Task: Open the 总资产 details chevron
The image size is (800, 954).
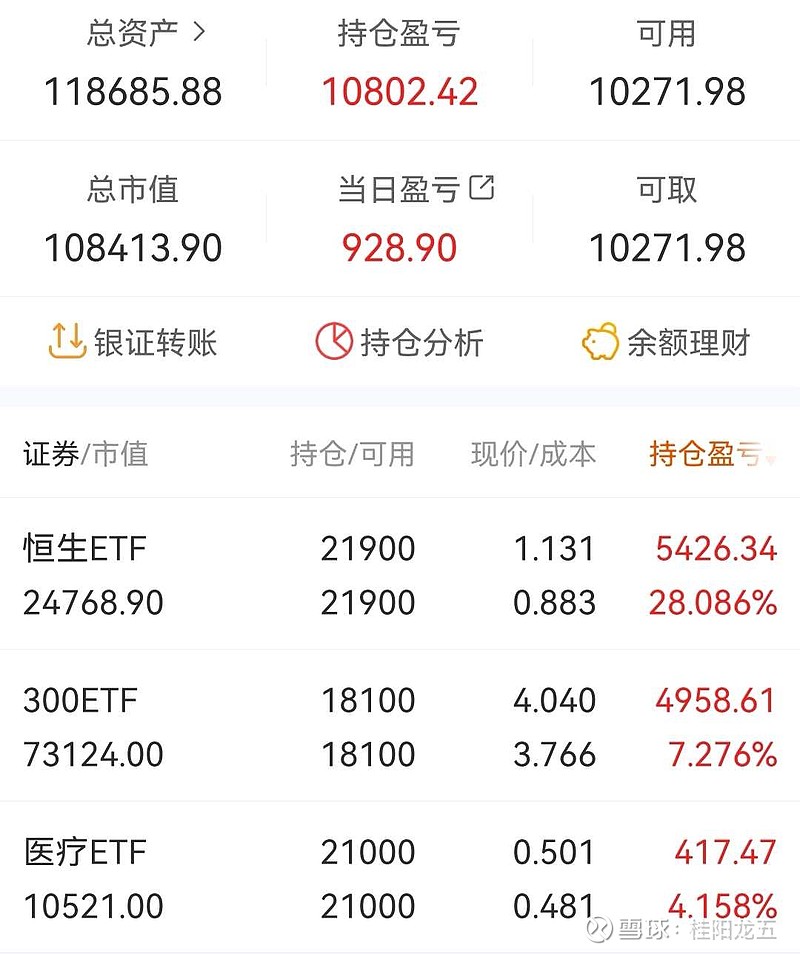Action: (199, 32)
